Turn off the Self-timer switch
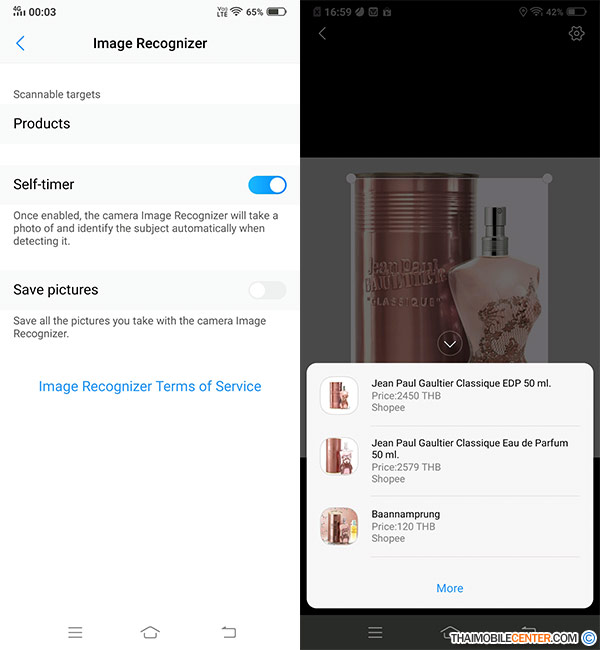 267,185
